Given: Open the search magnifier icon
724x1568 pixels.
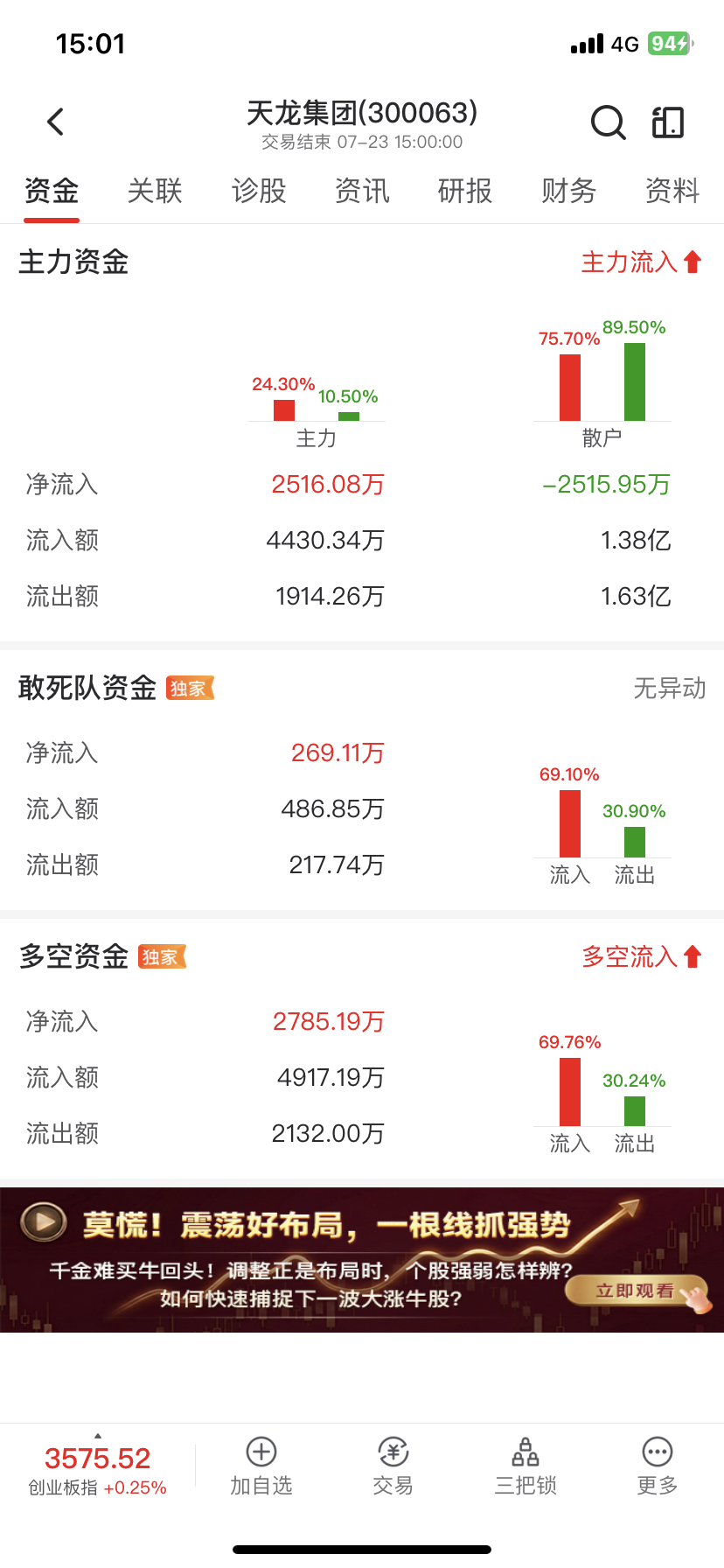Looking at the screenshot, I should [608, 122].
